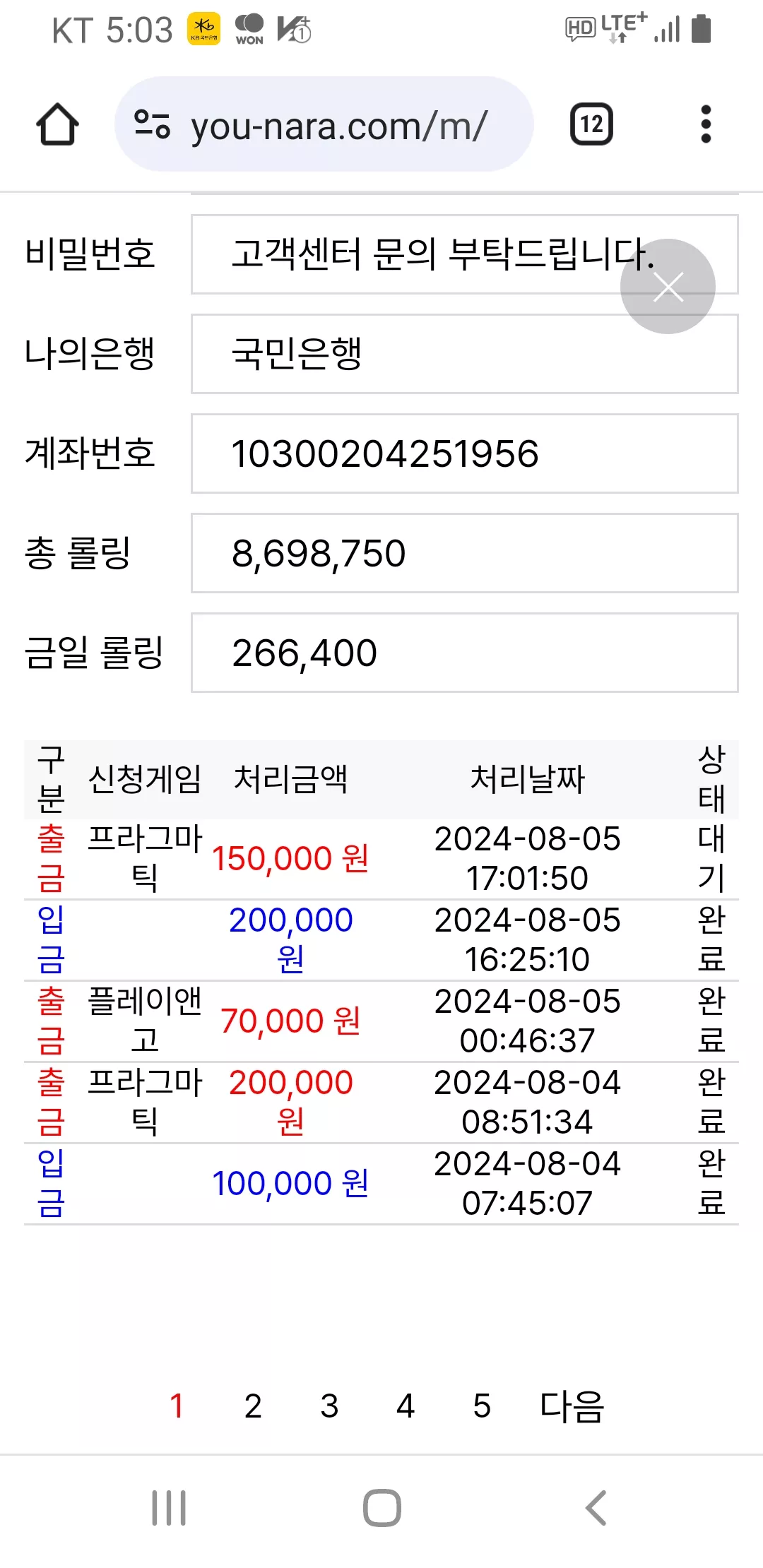Dismiss the floating gray X button
This screenshot has height=1568, width=763.
point(668,287)
